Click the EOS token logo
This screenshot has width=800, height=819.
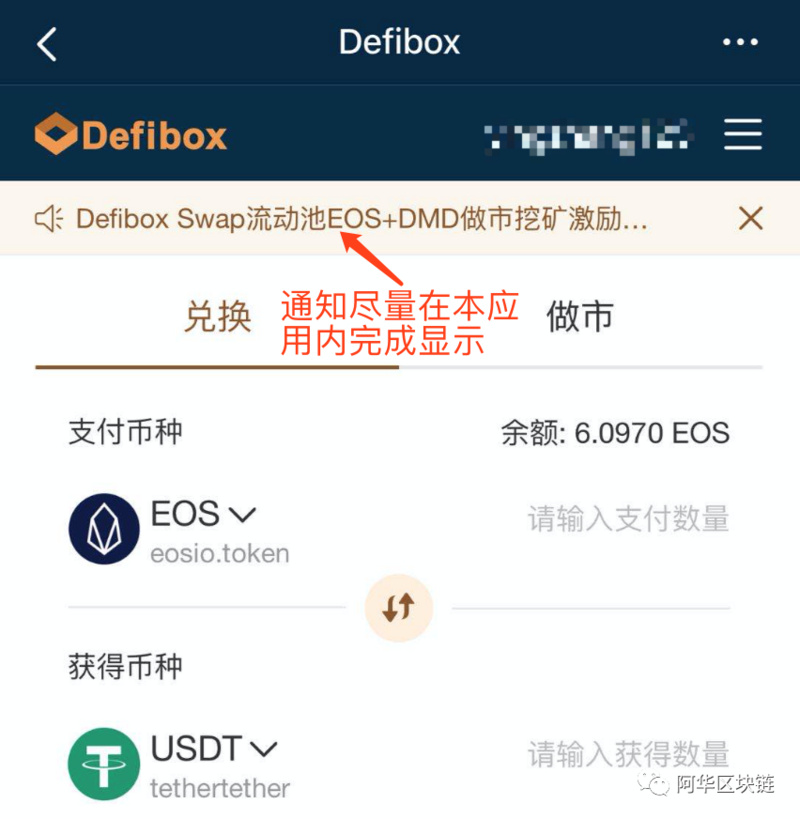[x=103, y=530]
